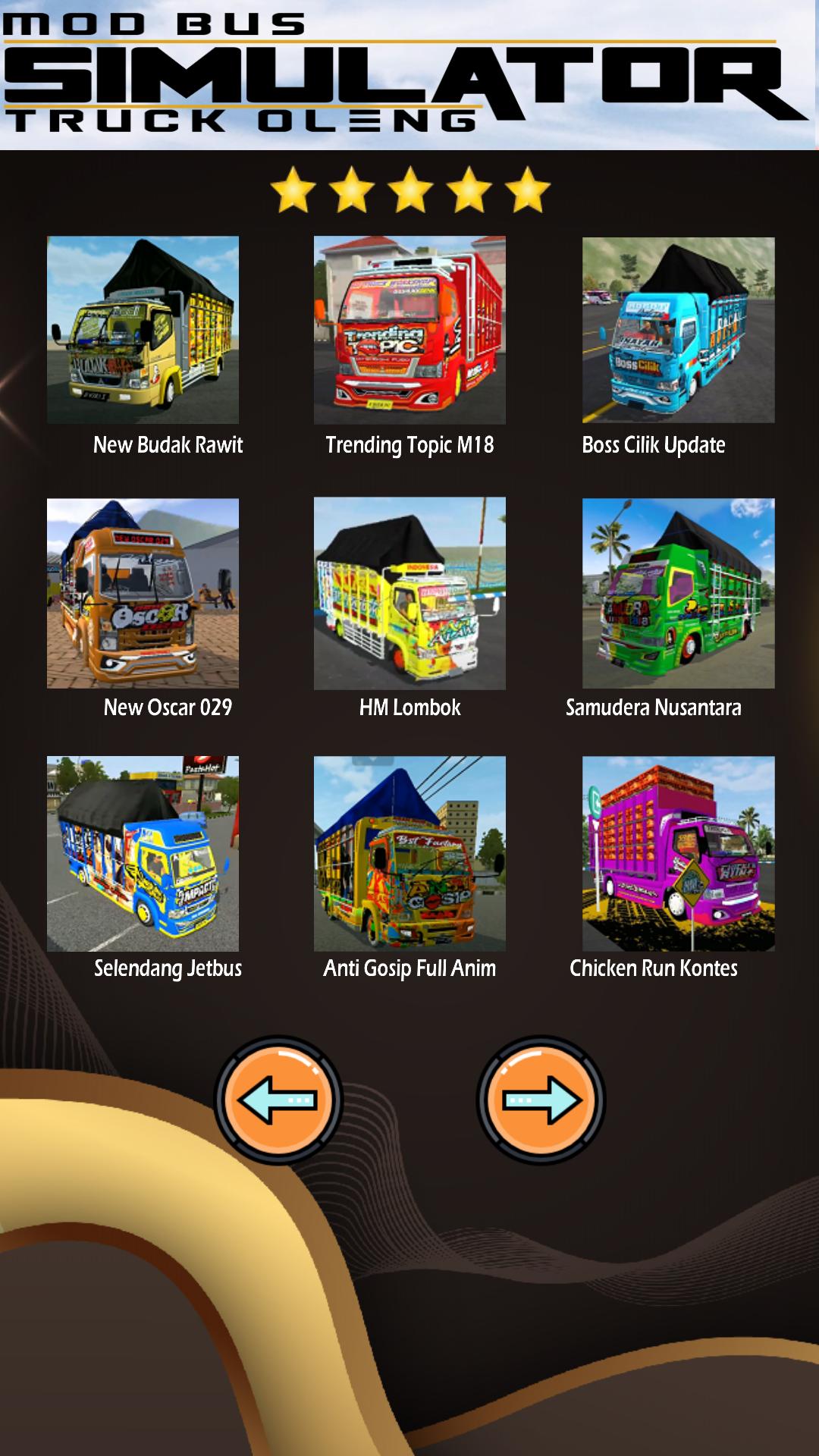
Task: Select the Trending Topic M18 truck
Action: pos(409,330)
